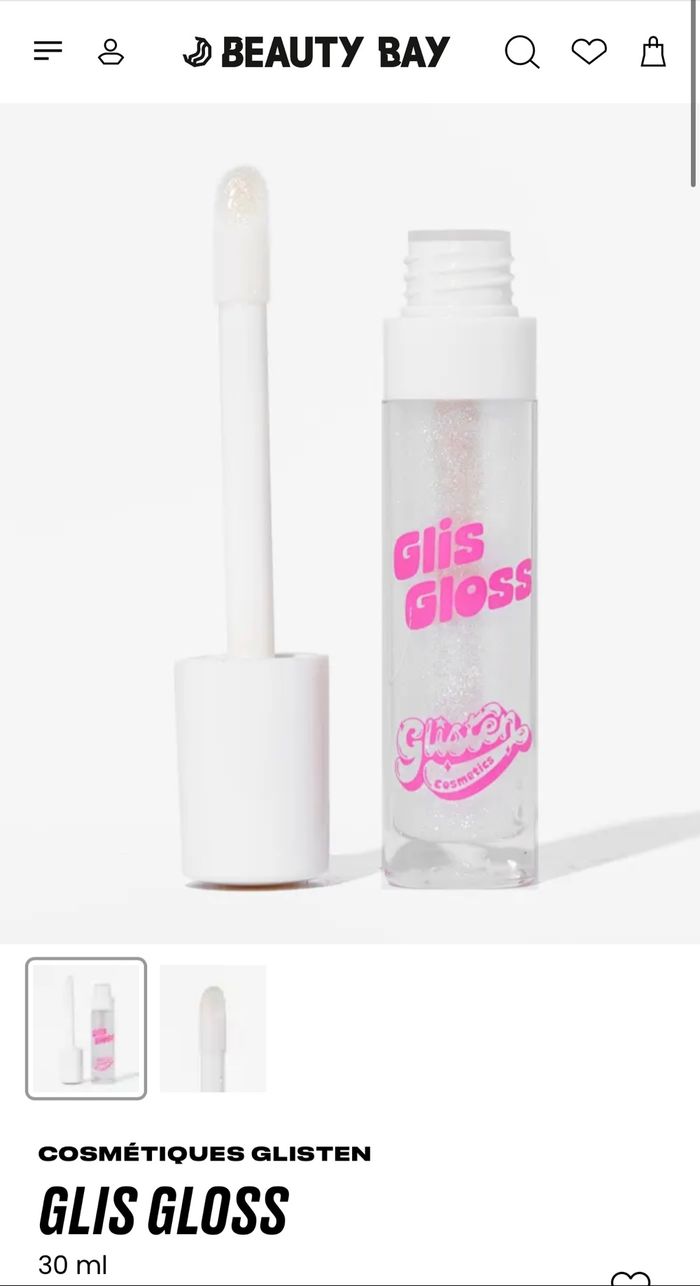Image resolution: width=700 pixels, height=1286 pixels.
Task: Open the hamburger navigation menu
Action: pos(48,51)
